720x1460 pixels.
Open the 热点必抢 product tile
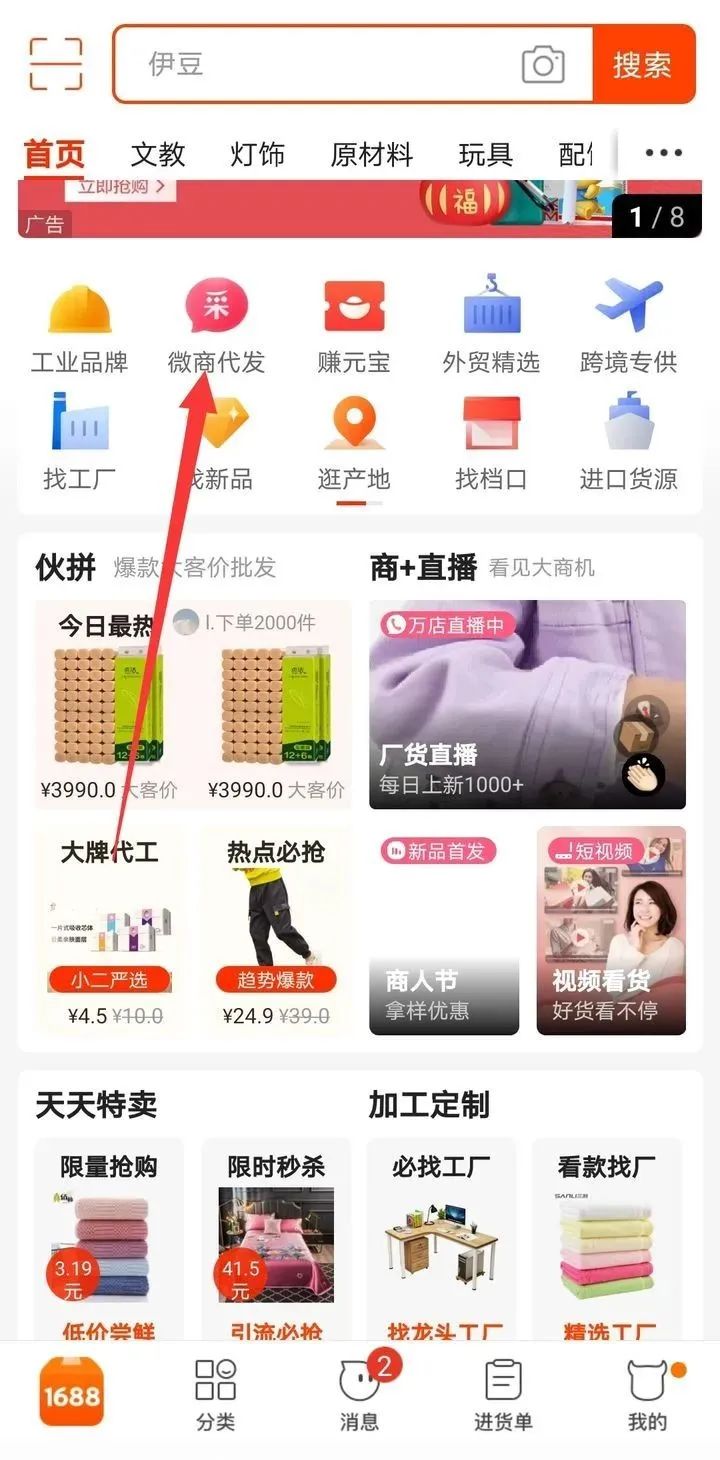click(276, 930)
